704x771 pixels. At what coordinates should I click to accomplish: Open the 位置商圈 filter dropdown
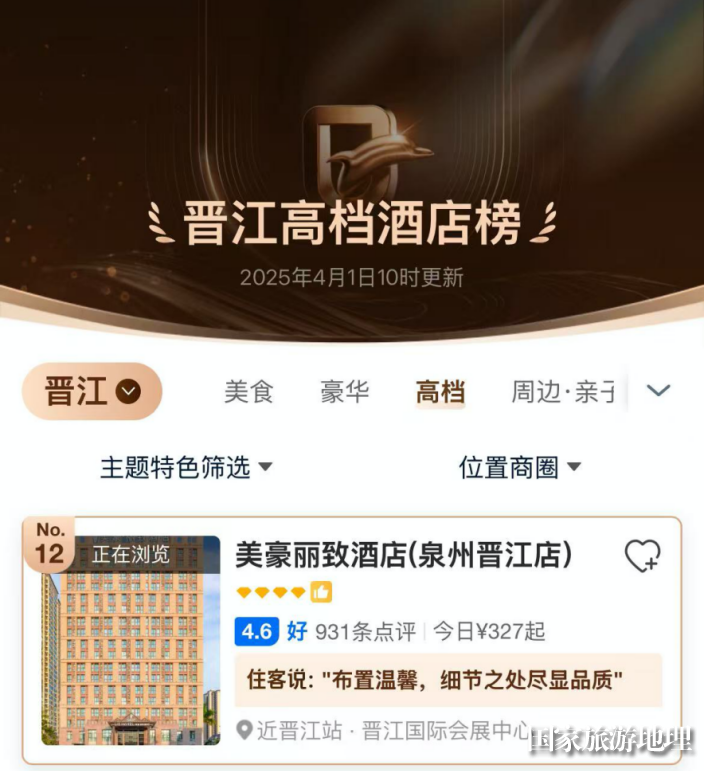pos(520,467)
